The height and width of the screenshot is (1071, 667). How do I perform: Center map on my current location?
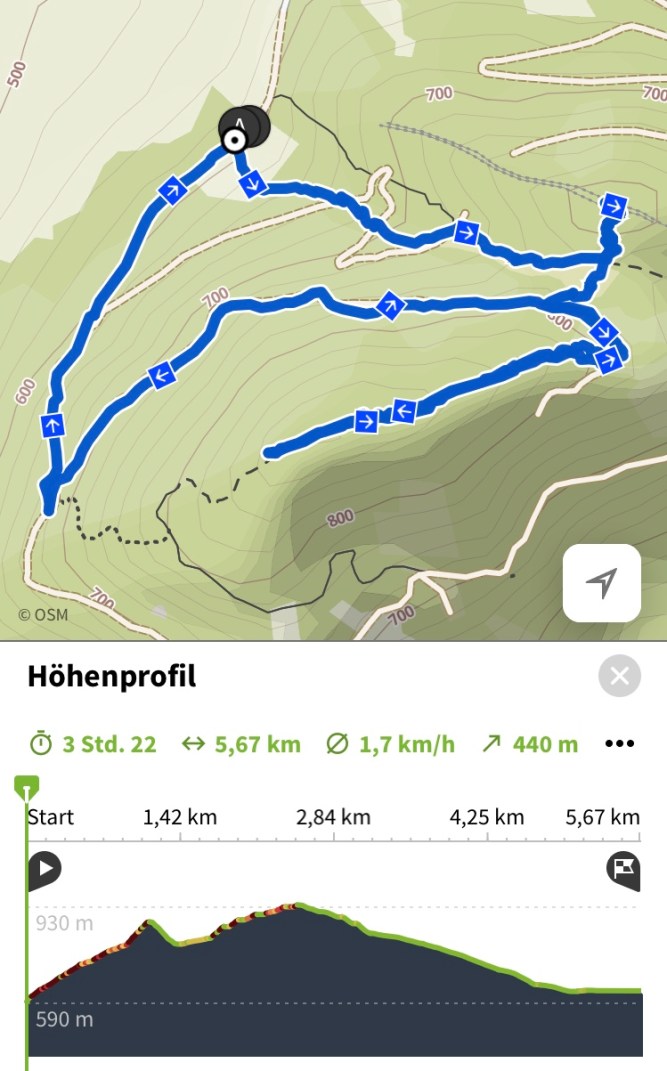tap(601, 583)
